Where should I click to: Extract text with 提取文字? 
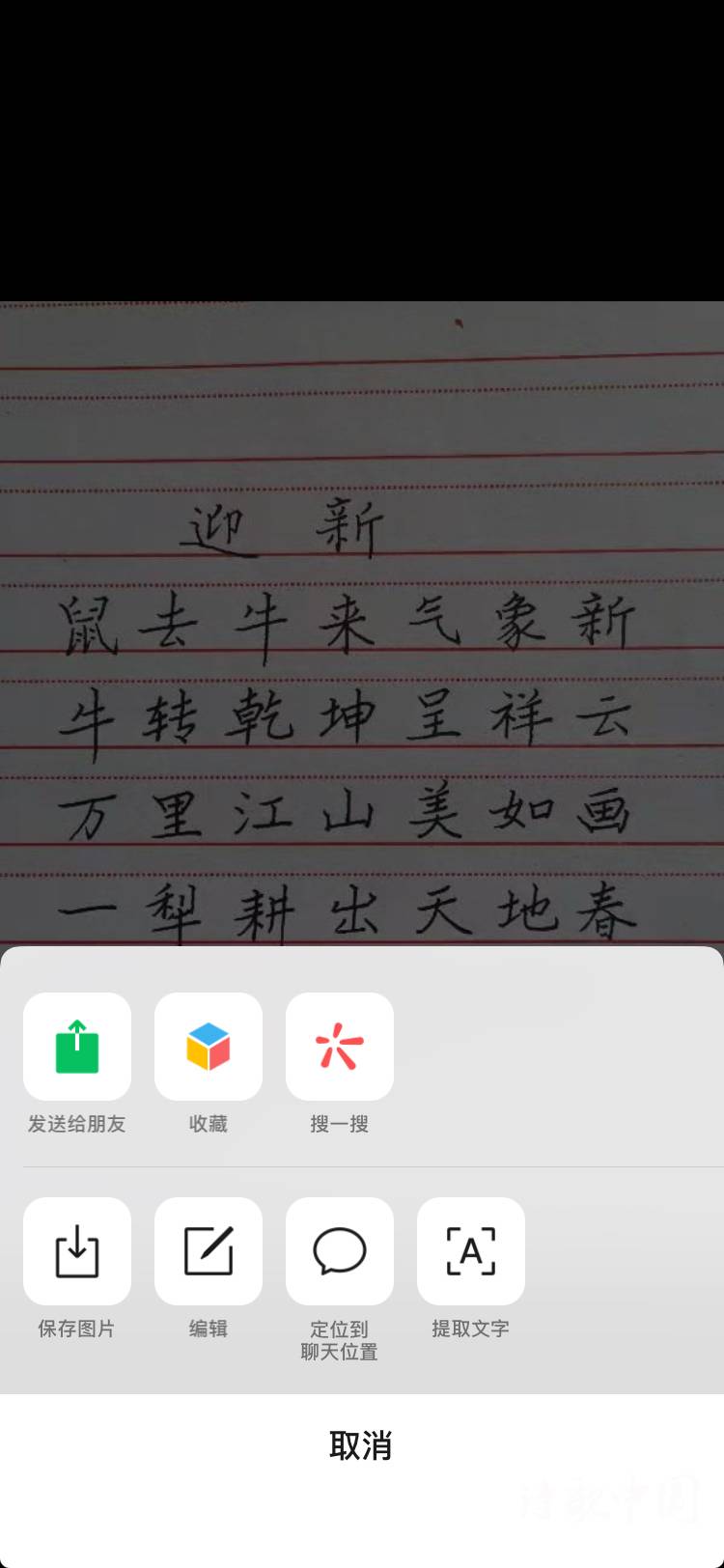[x=471, y=1251]
